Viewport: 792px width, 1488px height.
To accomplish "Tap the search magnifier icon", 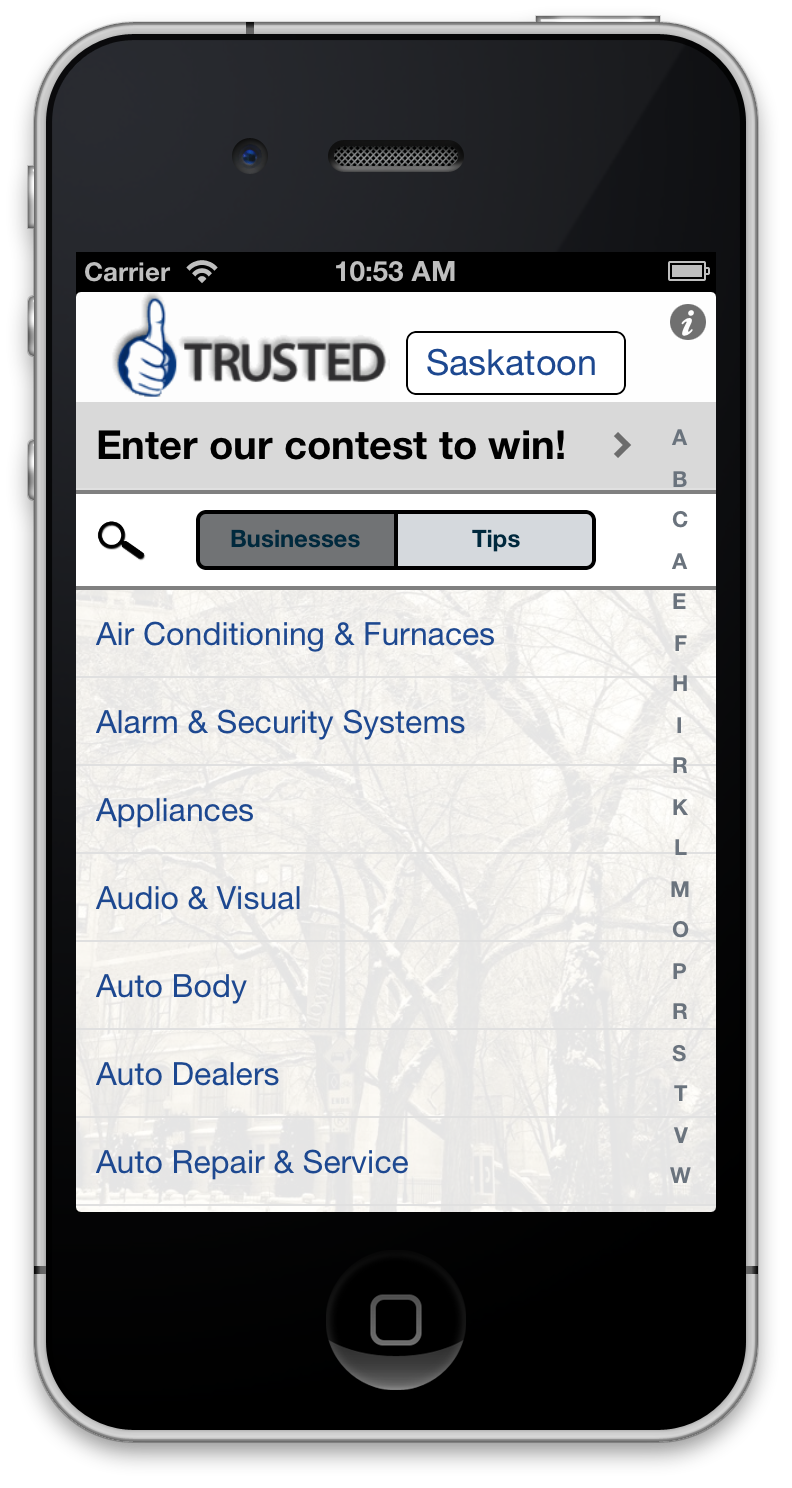I will point(121,540).
